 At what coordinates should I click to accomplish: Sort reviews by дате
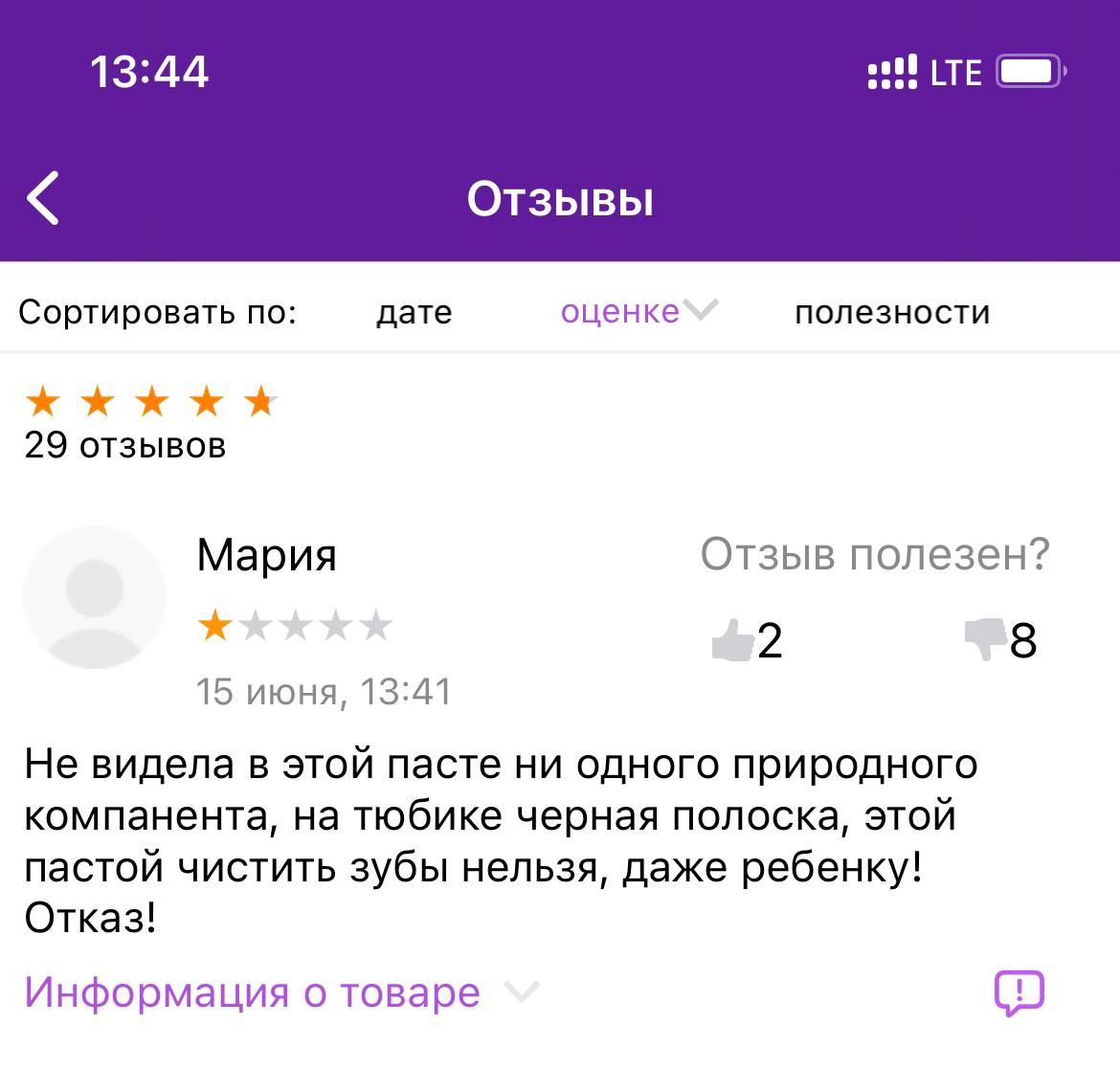pyautogui.click(x=414, y=312)
